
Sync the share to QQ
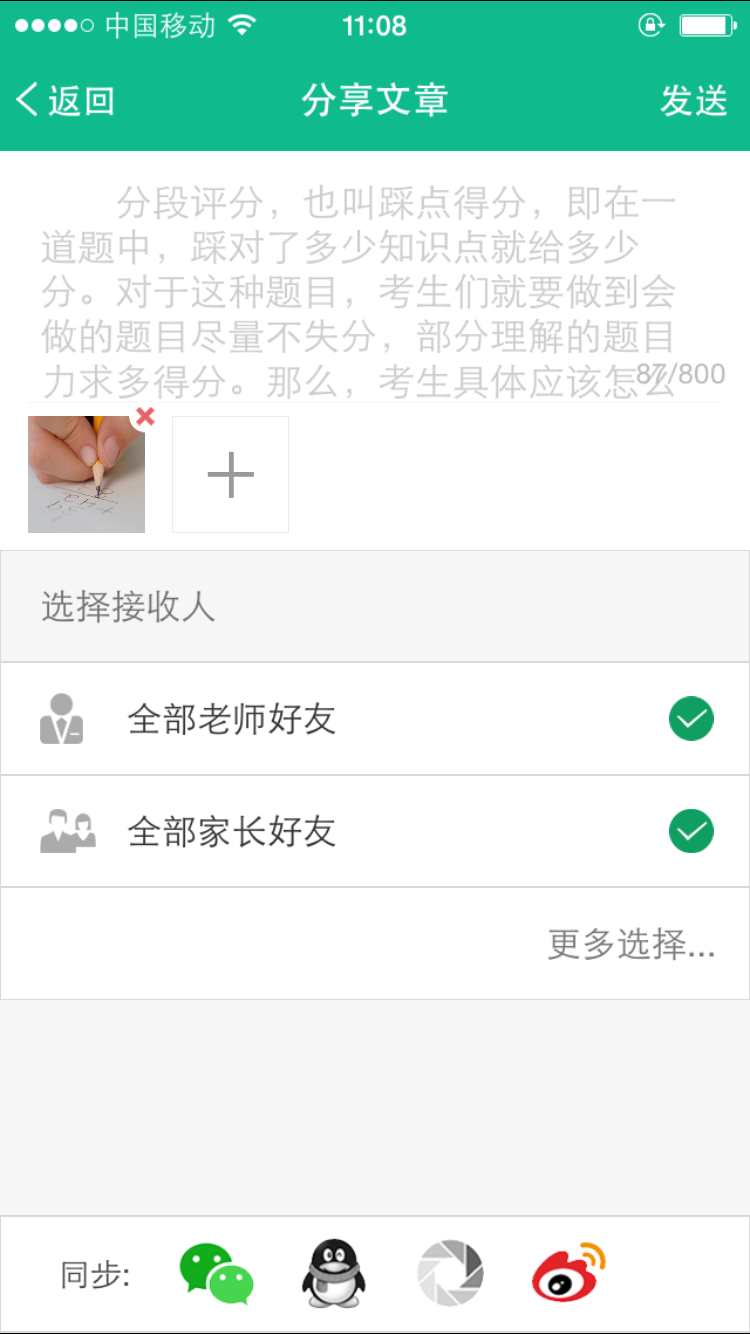[x=334, y=1274]
